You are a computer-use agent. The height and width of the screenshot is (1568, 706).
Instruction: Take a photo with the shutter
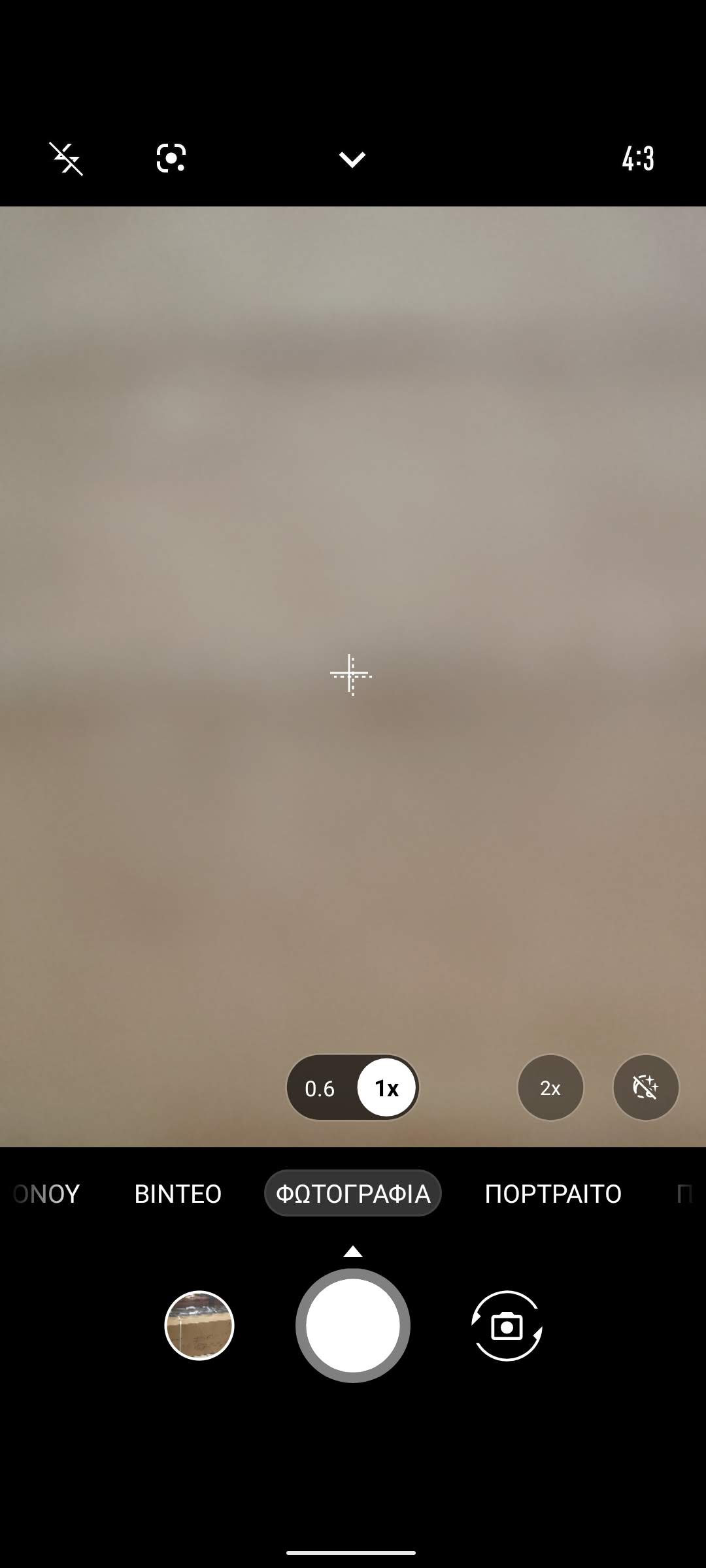(353, 1326)
